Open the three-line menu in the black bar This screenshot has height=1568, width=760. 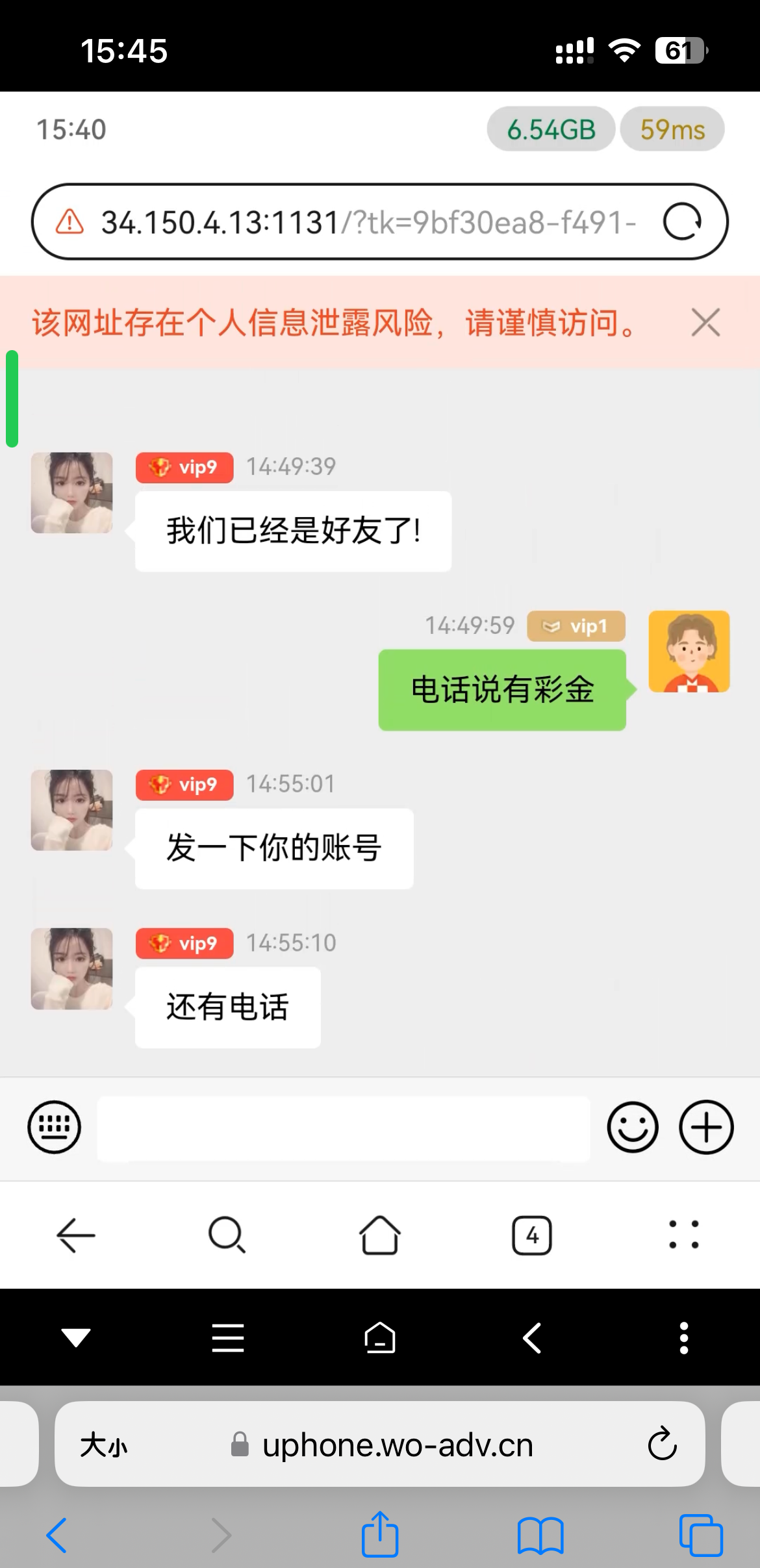coord(228,1337)
